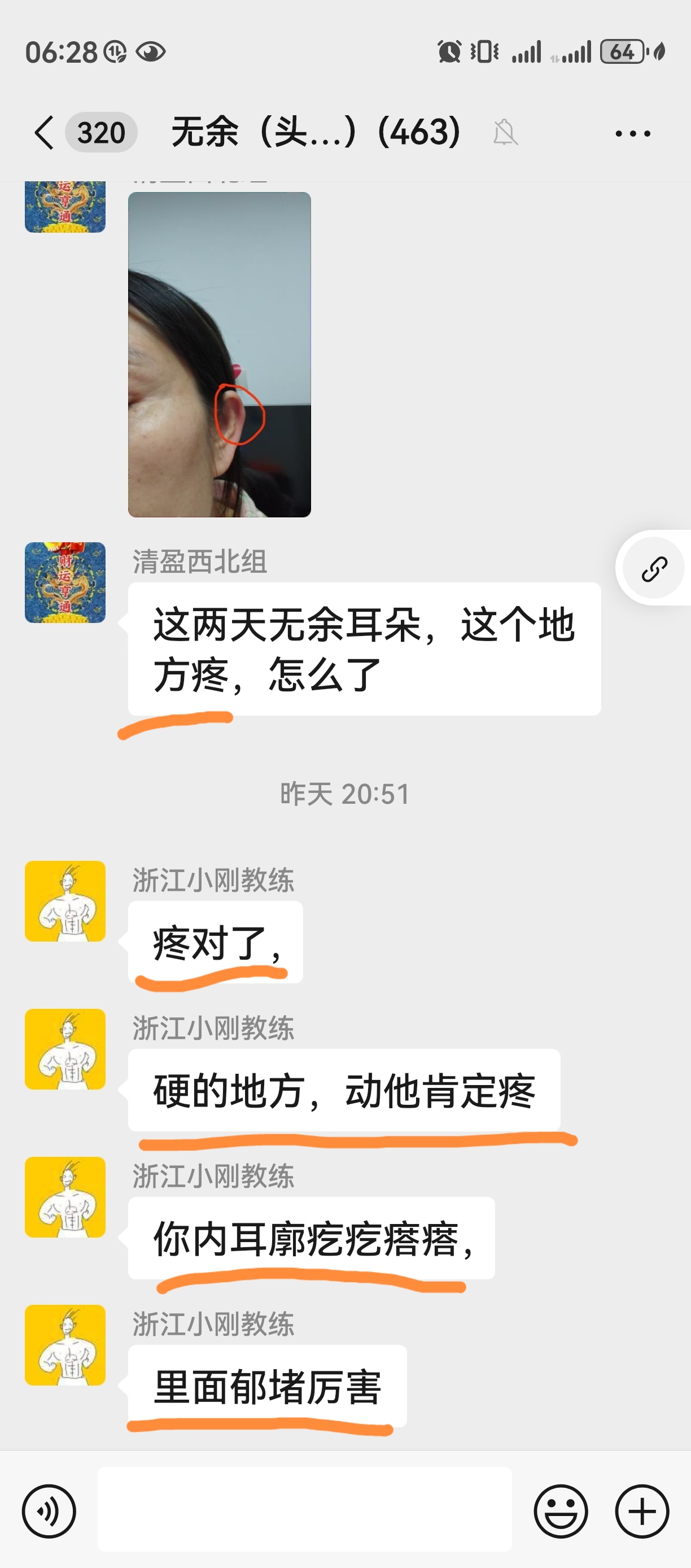Open the emoji sticker panel
691x1568 pixels.
point(560,1511)
